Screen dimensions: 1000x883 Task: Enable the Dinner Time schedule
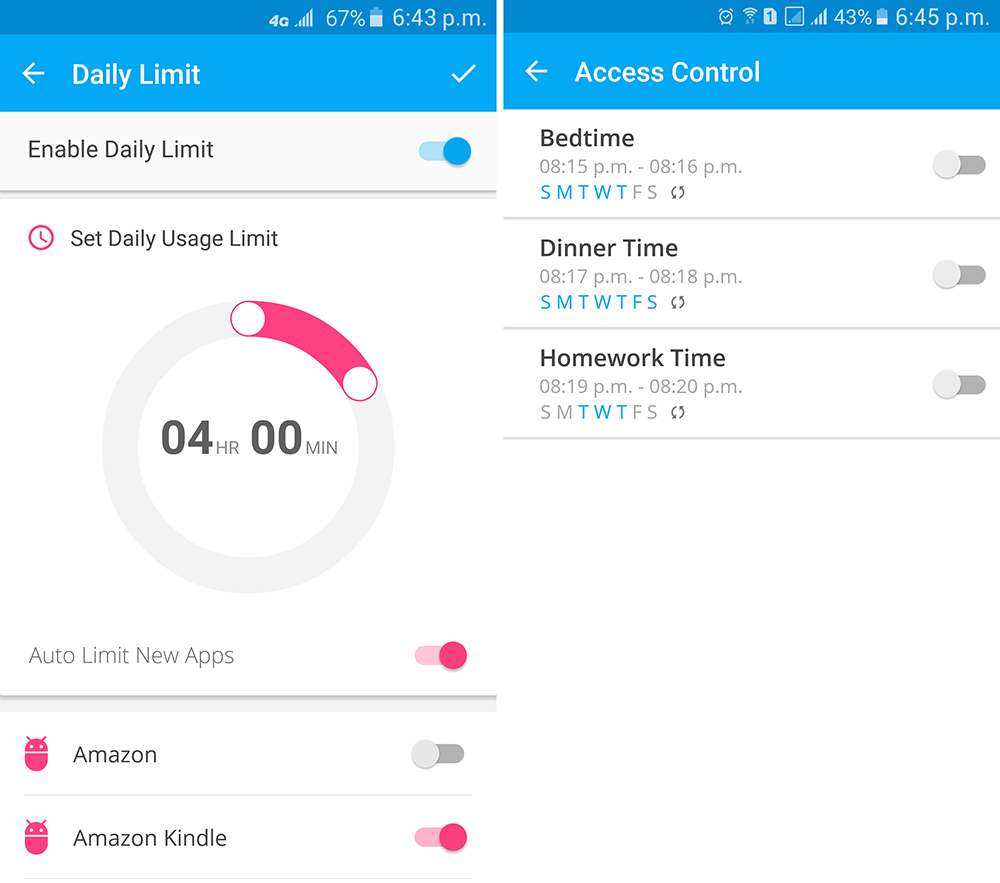[959, 275]
